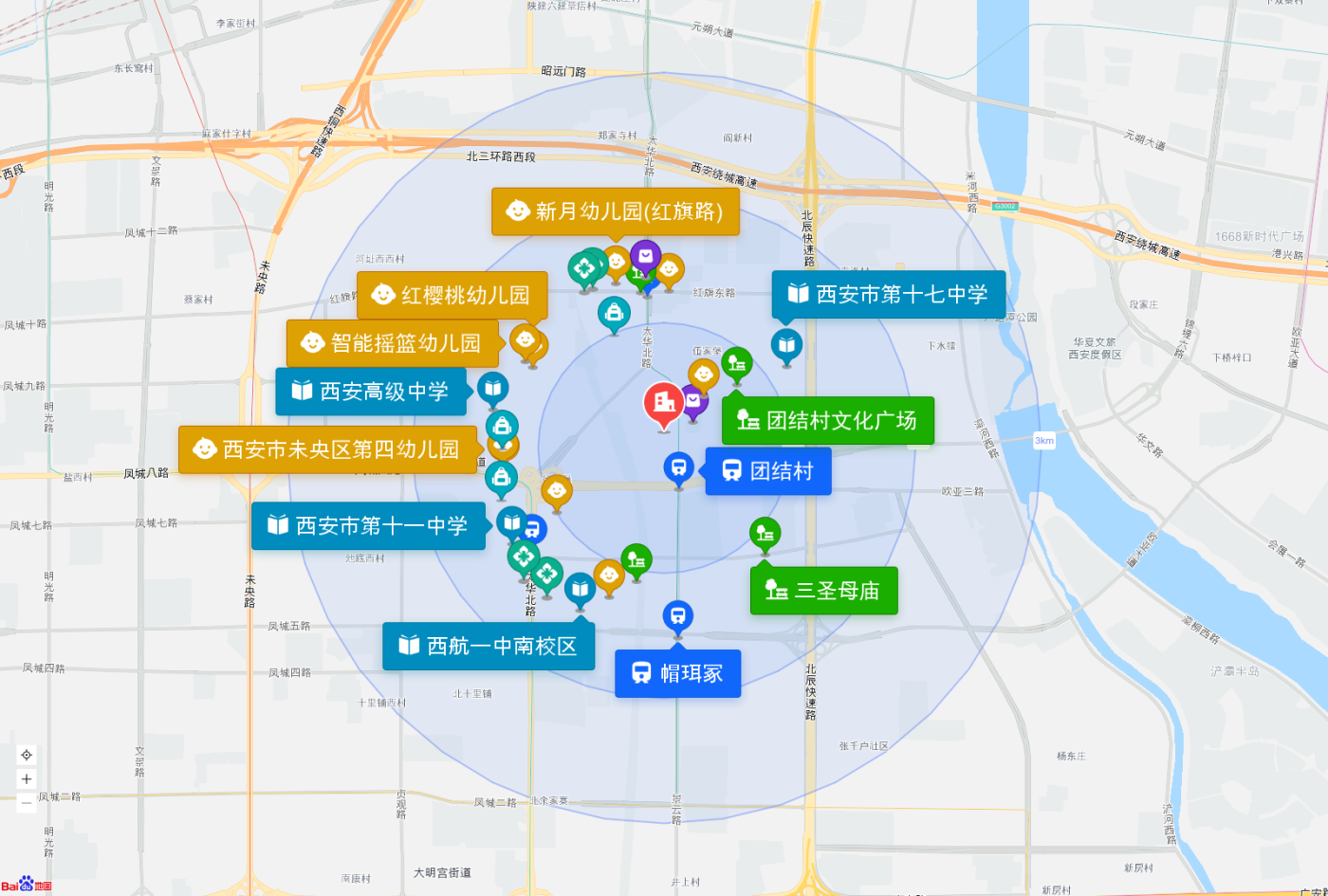Recenter the map on my location

27,755
